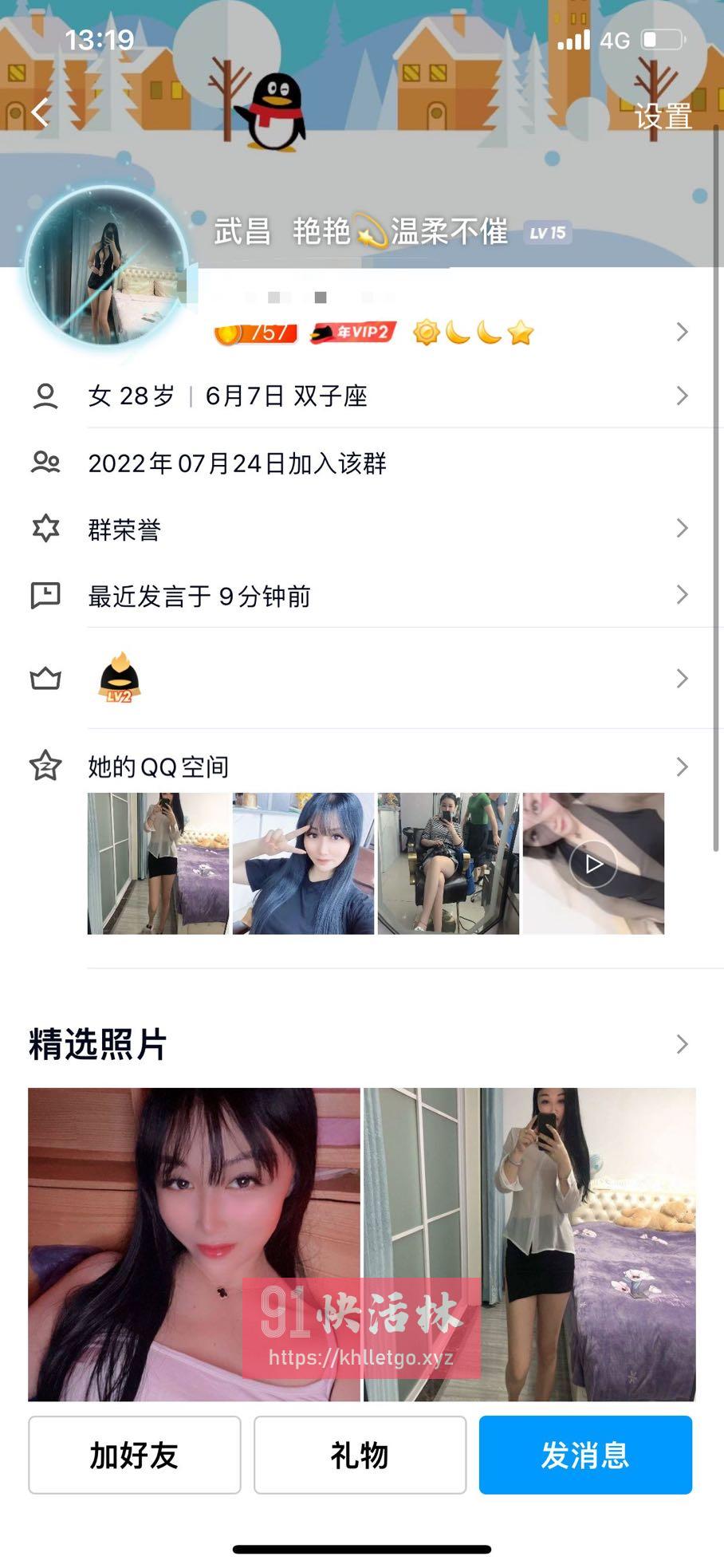Expand the 最近发言 recent speech row chevron
This screenshot has height=1568, width=724.
tap(682, 595)
